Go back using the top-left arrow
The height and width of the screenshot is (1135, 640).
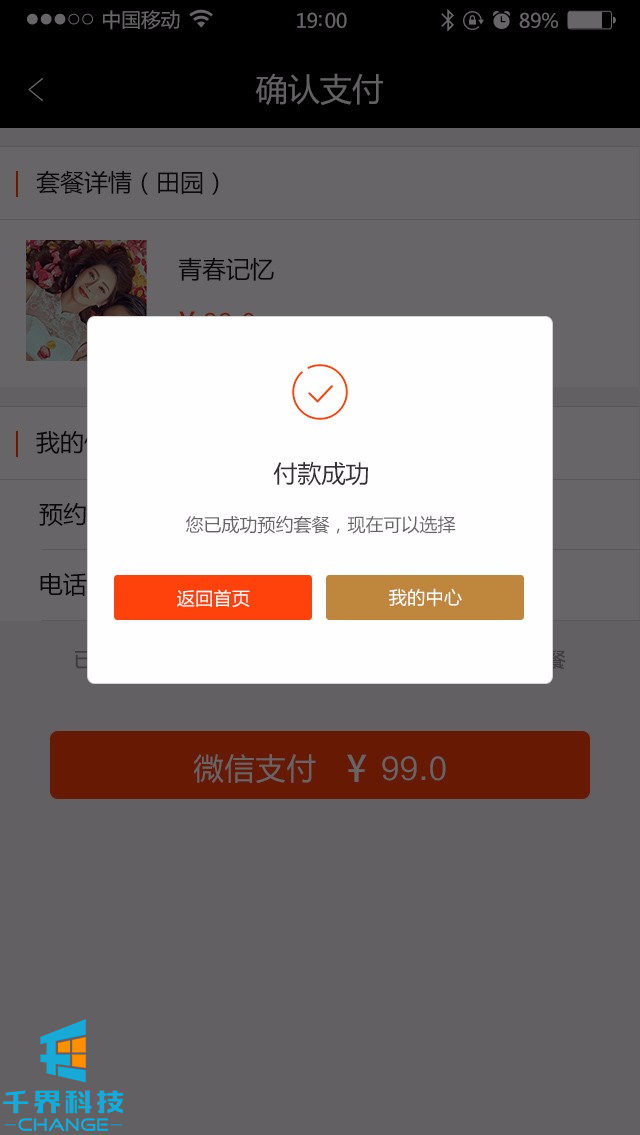point(36,90)
